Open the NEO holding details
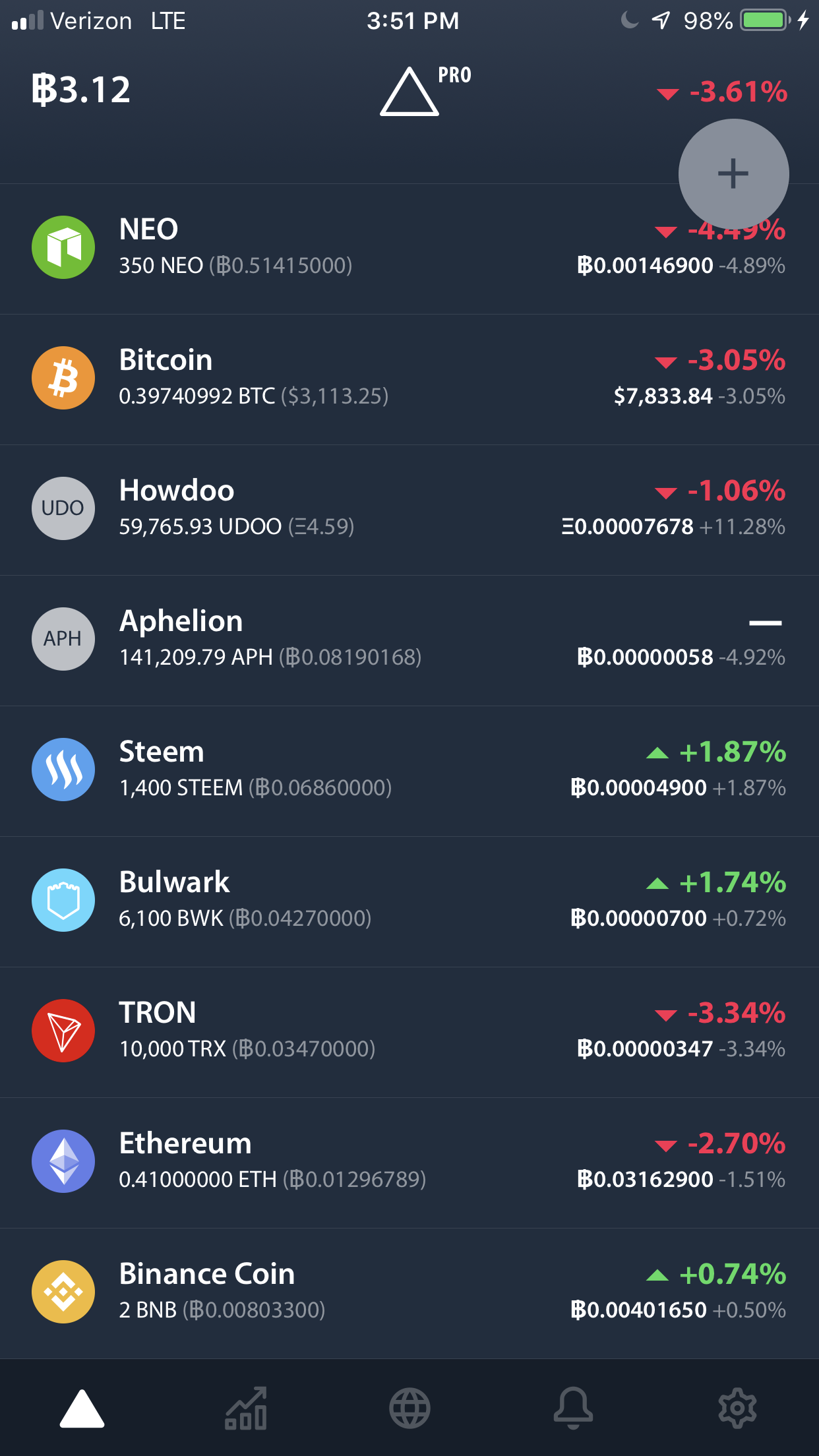Viewport: 819px width, 1456px height. [x=330, y=248]
